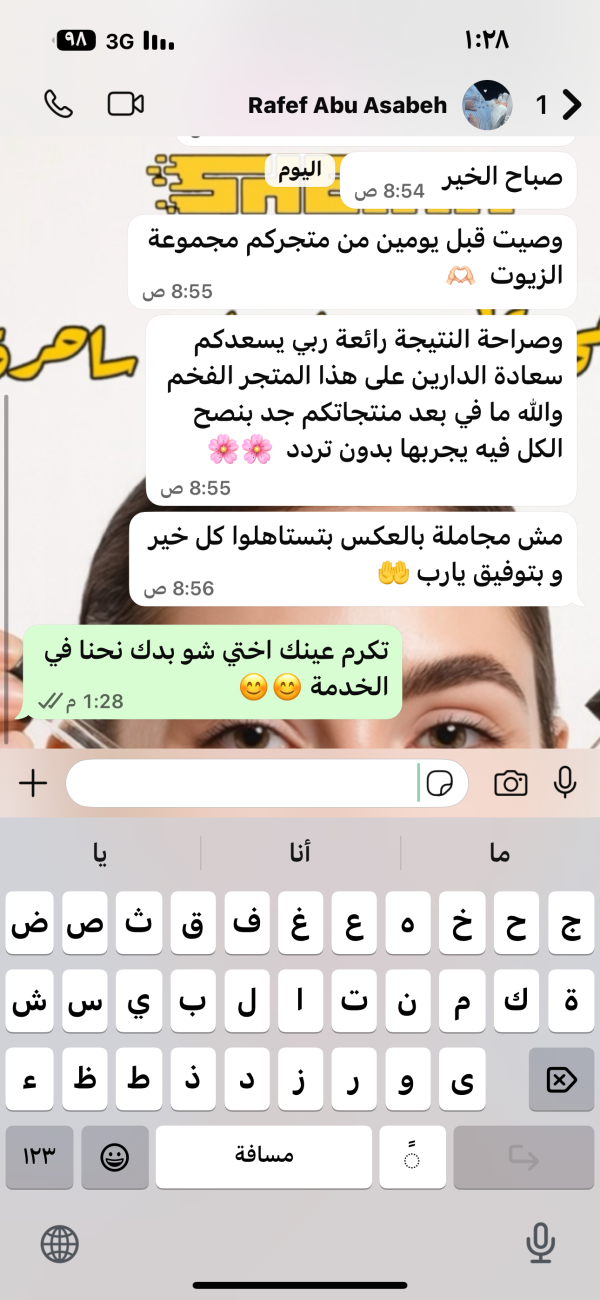Insert the suggested word ما
Screen dimensions: 600x1300
tap(500, 853)
